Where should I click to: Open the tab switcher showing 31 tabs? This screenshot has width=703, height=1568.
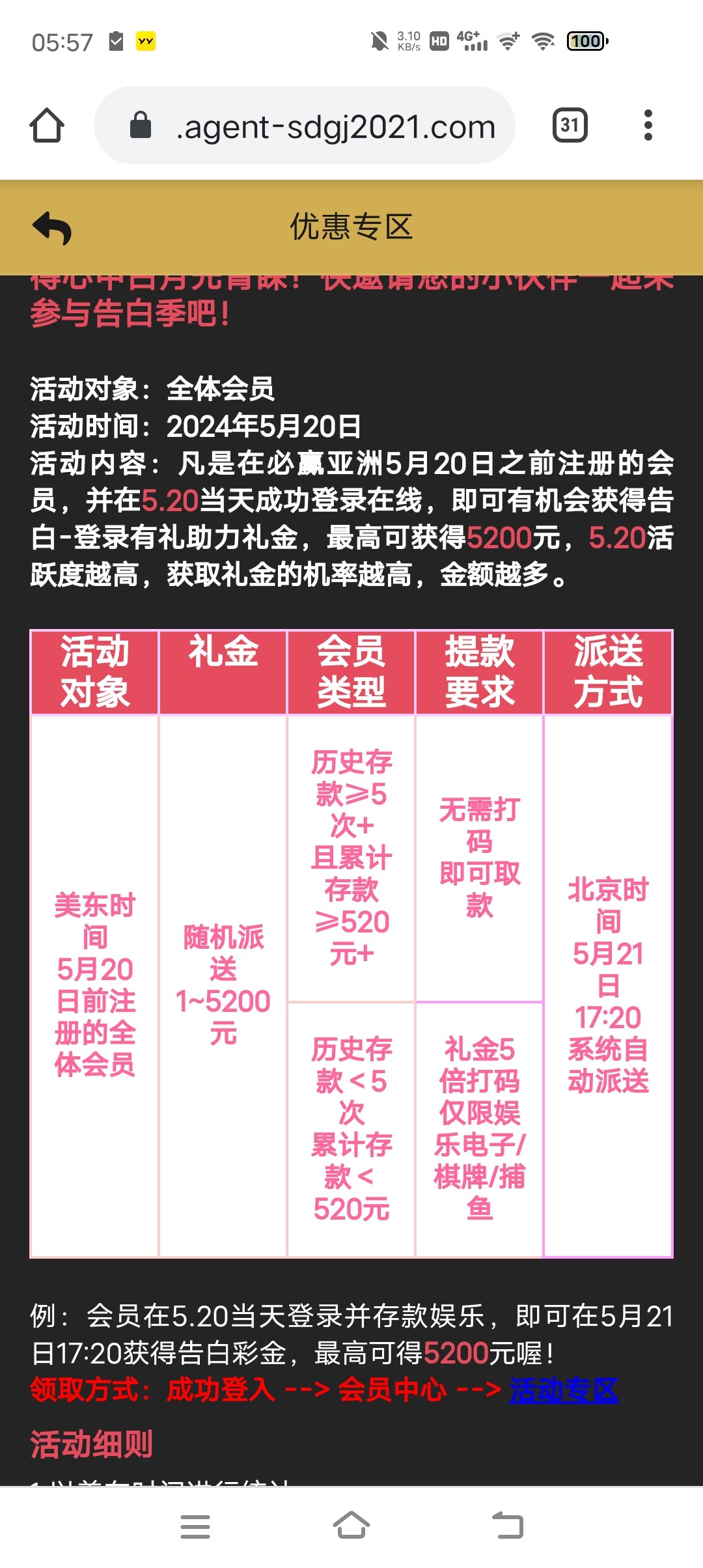[x=570, y=125]
